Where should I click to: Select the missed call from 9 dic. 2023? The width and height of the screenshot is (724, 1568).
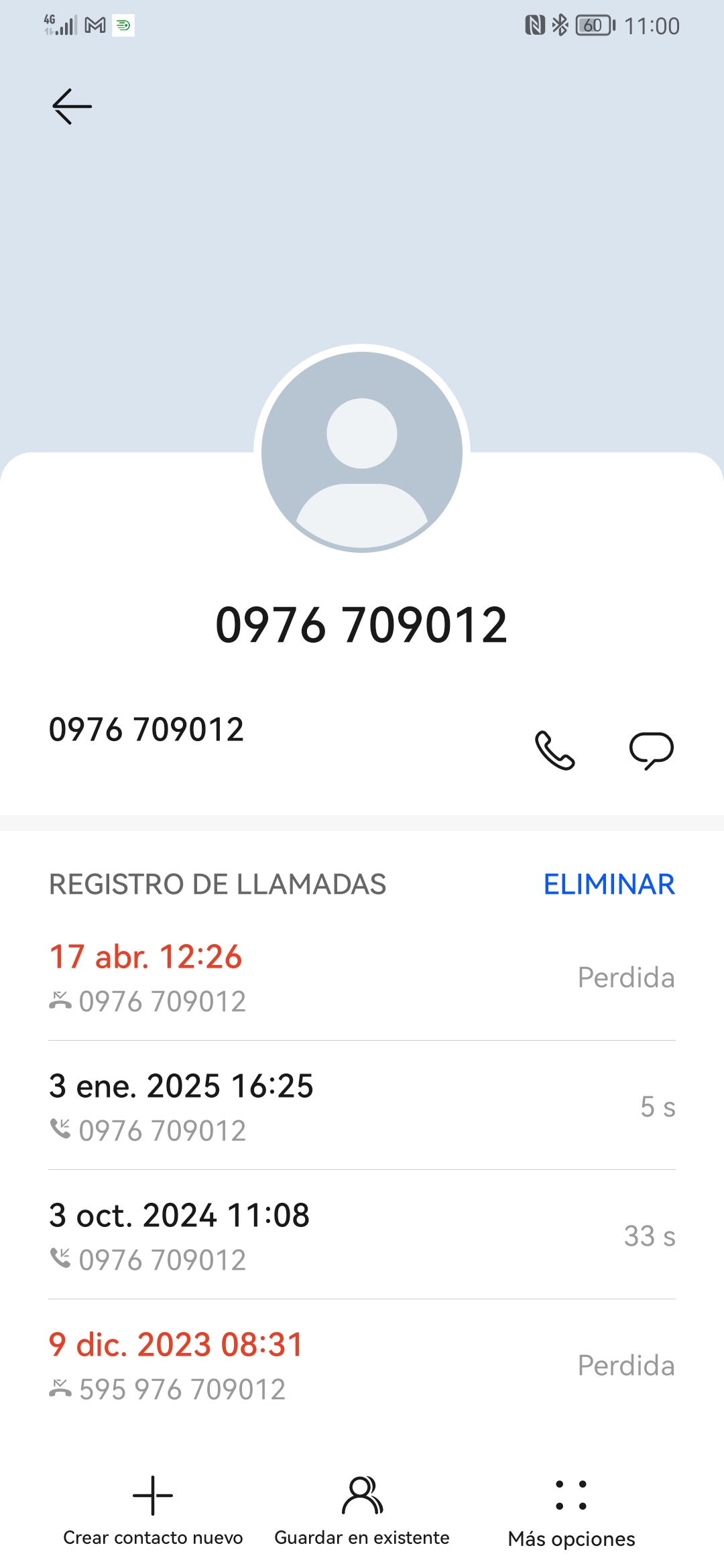tap(362, 1366)
